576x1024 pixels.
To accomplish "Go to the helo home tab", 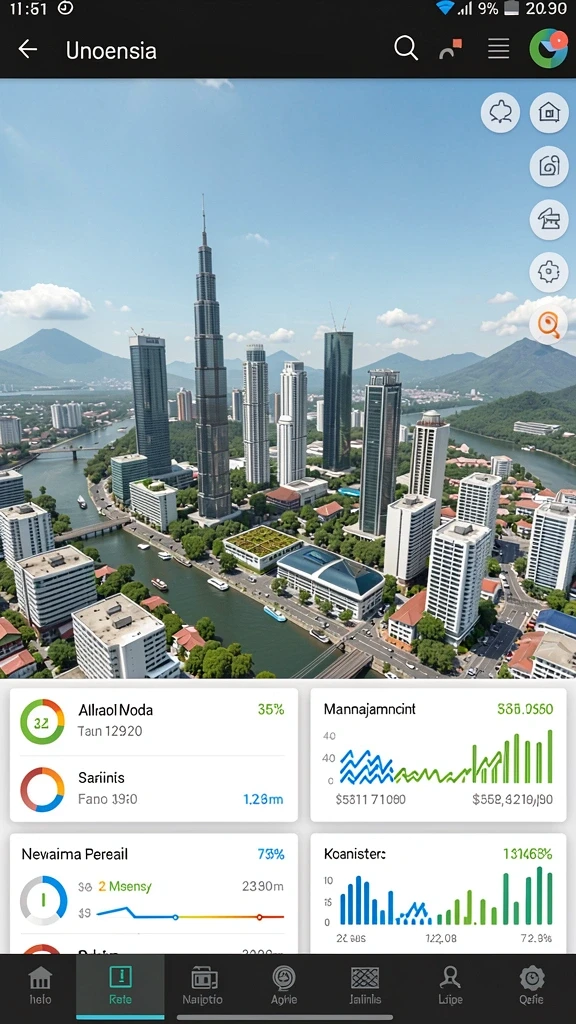I will [40, 986].
